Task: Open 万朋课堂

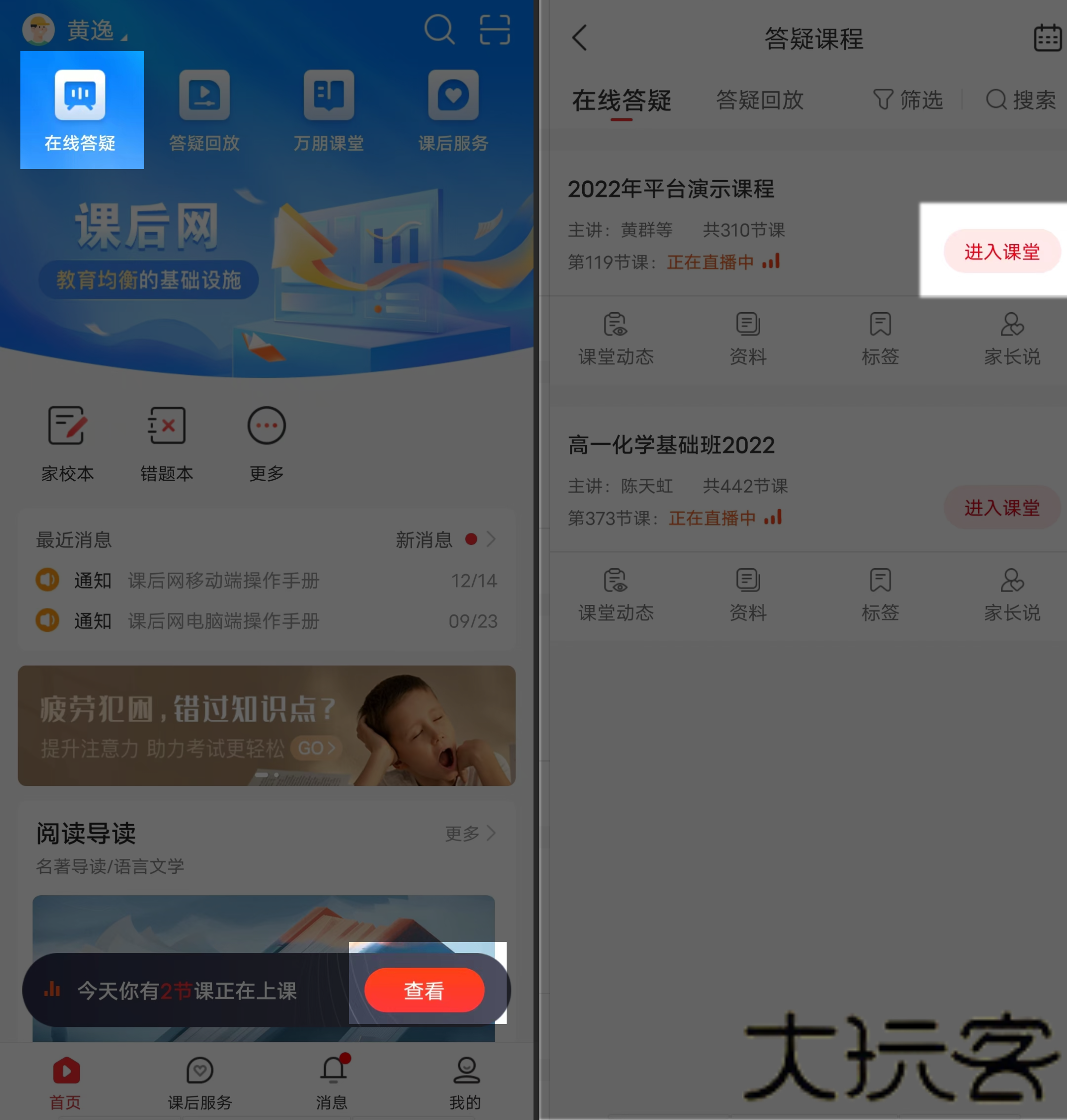Action: pyautogui.click(x=328, y=110)
